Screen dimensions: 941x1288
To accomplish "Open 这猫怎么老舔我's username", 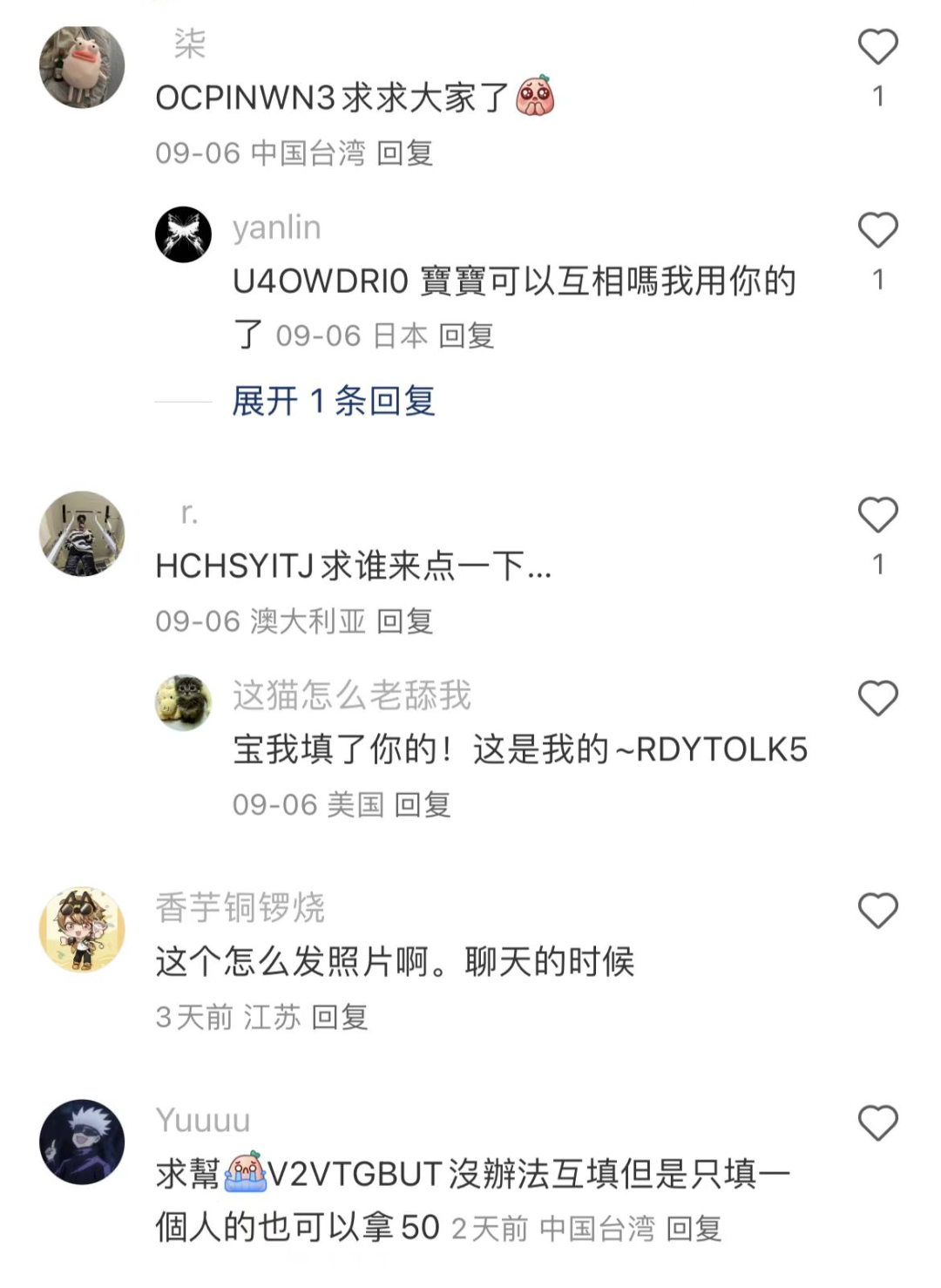I will tap(351, 695).
